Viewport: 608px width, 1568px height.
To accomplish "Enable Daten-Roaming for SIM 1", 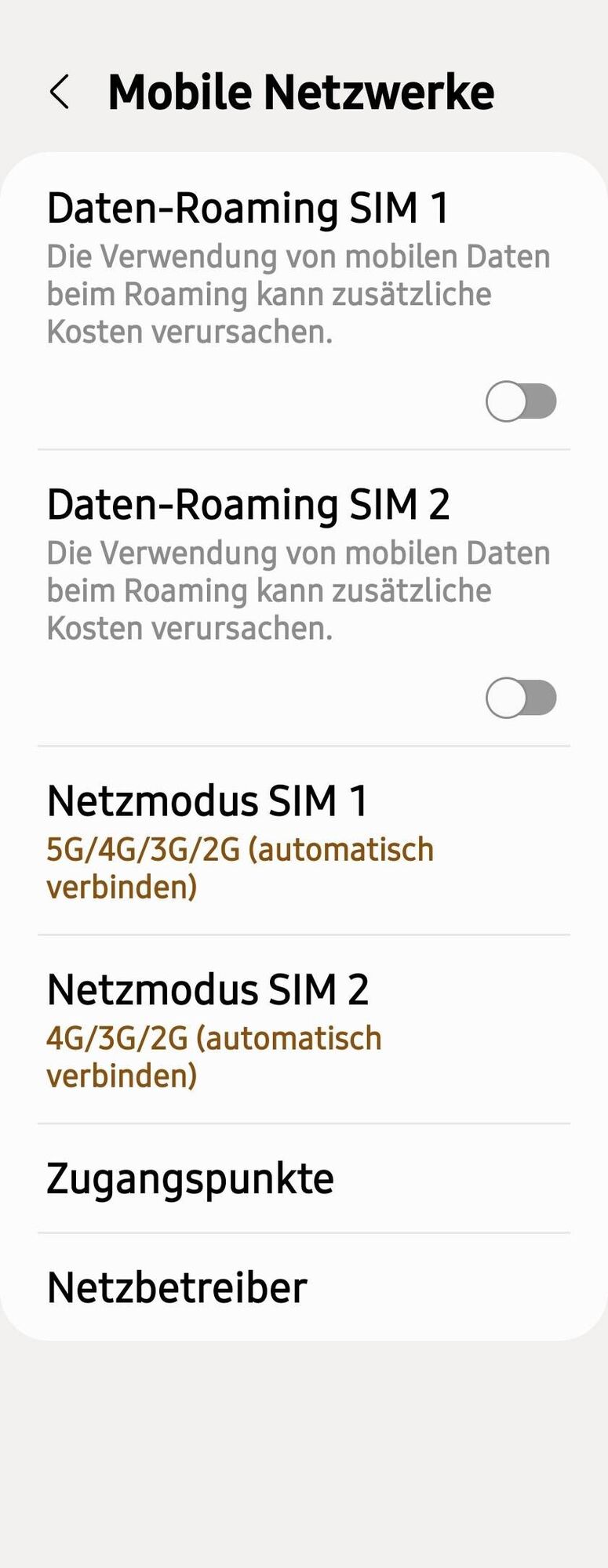I will pos(520,401).
